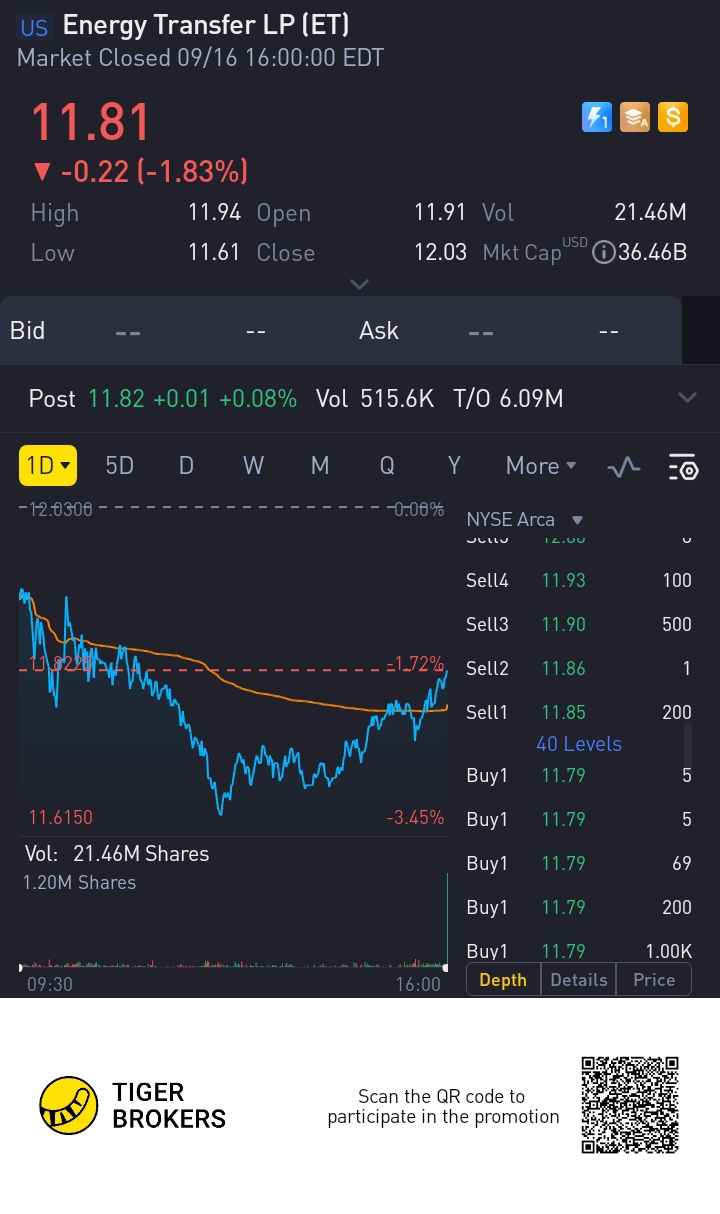Switch to the M monthly chart
This screenshot has height=1214, width=720.
click(320, 466)
